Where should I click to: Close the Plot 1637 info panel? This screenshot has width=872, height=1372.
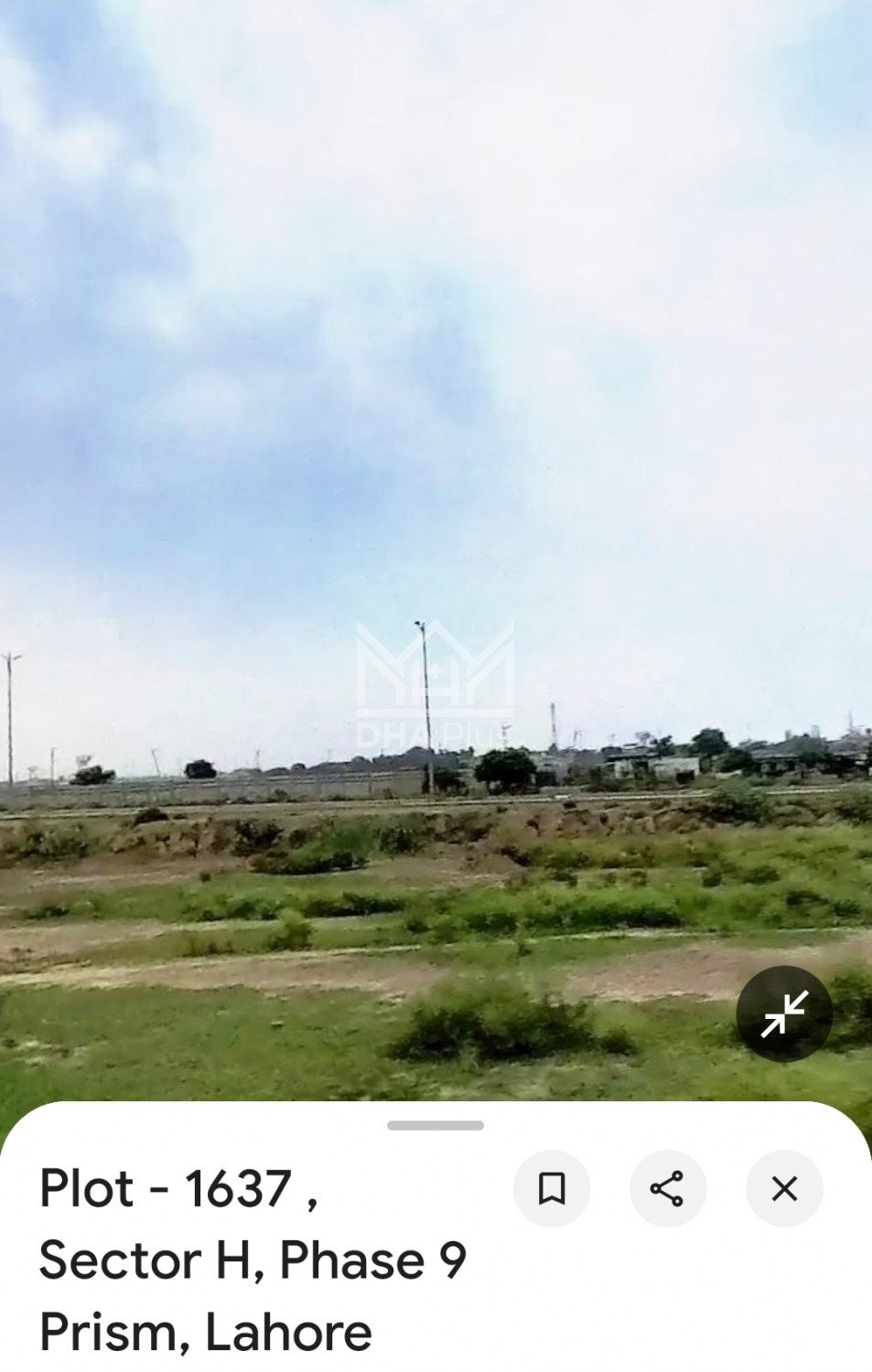[784, 1188]
